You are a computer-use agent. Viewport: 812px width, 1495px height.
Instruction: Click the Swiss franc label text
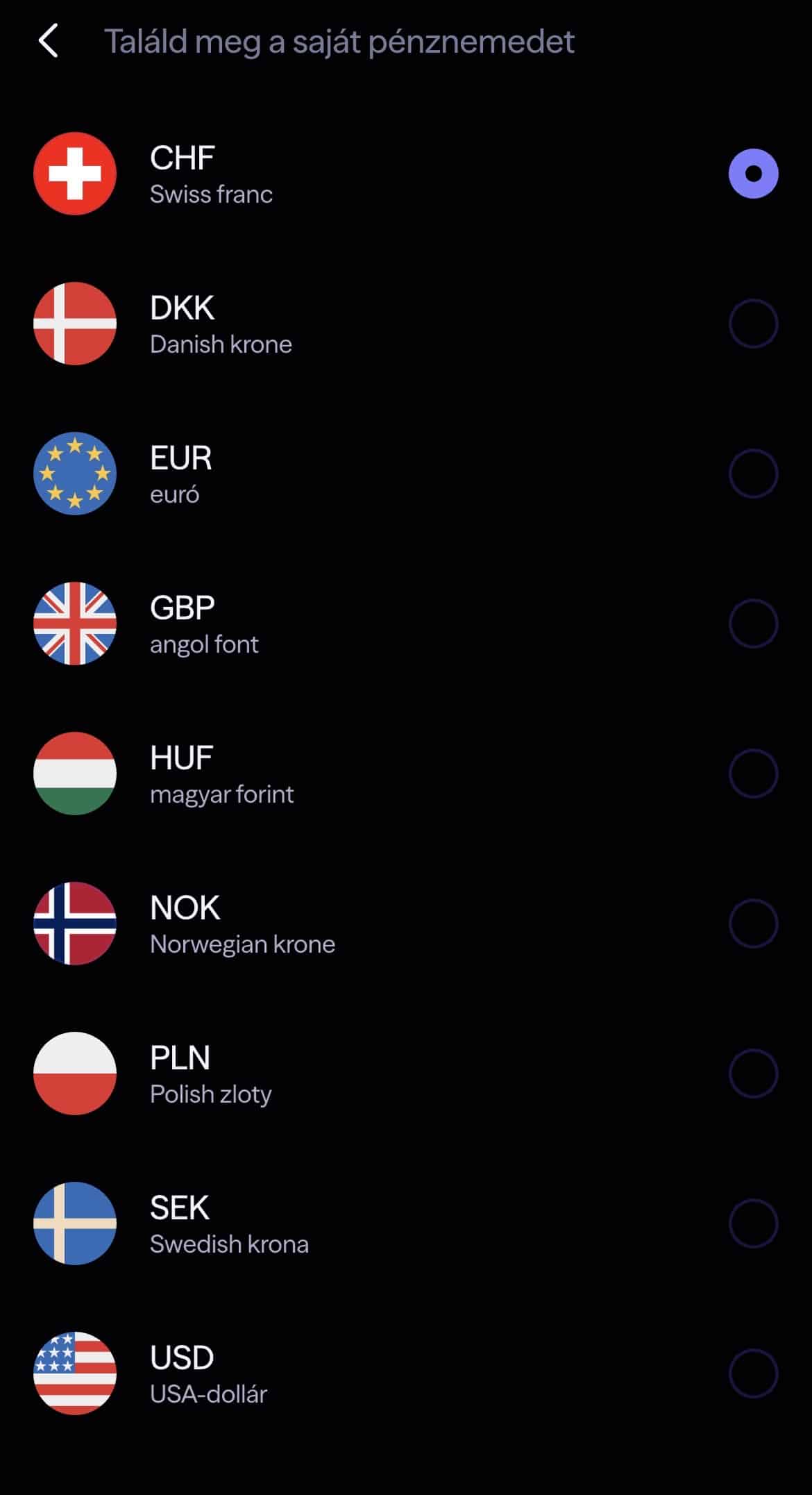click(212, 194)
